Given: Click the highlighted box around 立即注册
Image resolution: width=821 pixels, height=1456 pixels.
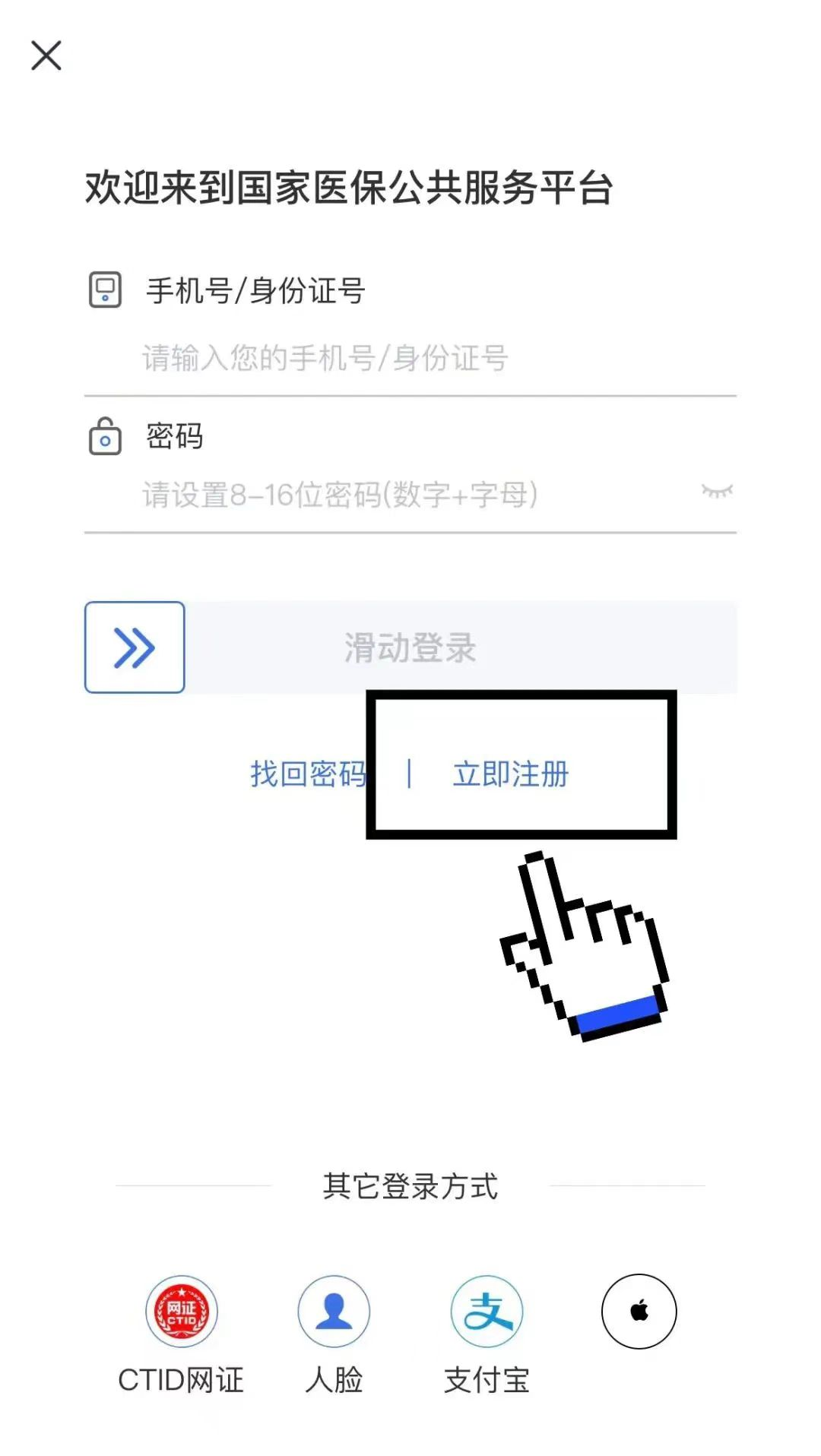Looking at the screenshot, I should (x=521, y=764).
